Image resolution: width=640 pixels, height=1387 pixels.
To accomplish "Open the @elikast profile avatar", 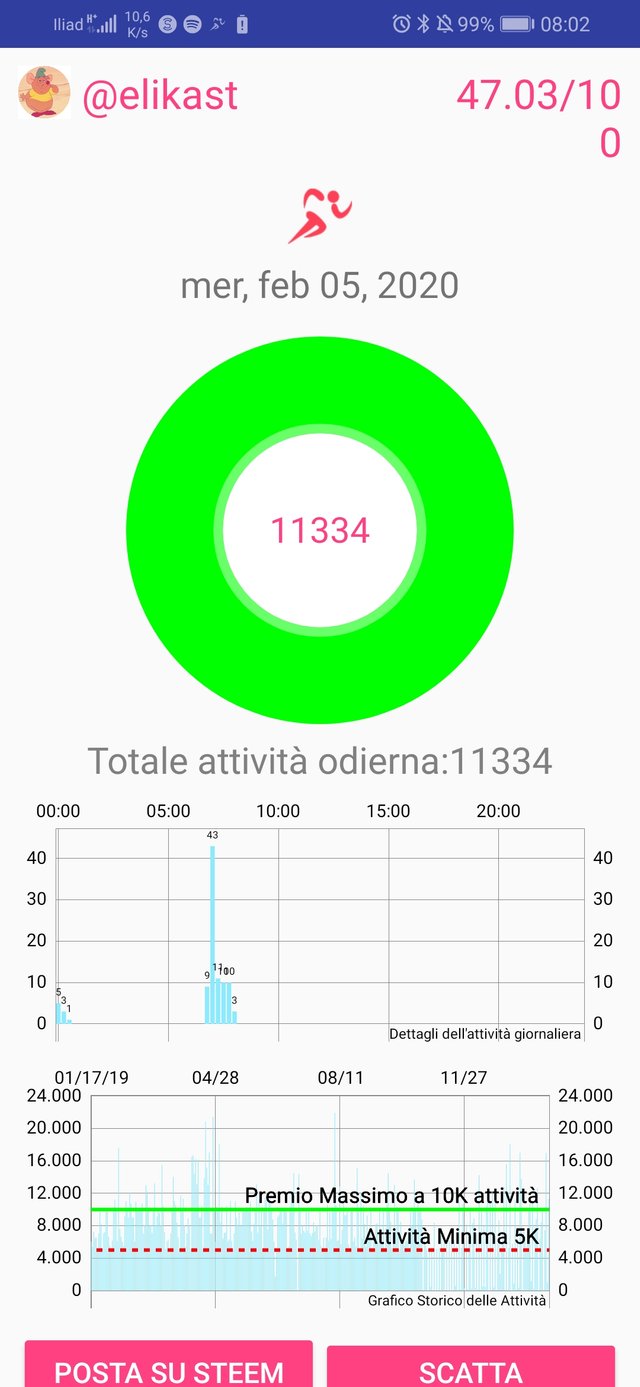I will click(44, 93).
